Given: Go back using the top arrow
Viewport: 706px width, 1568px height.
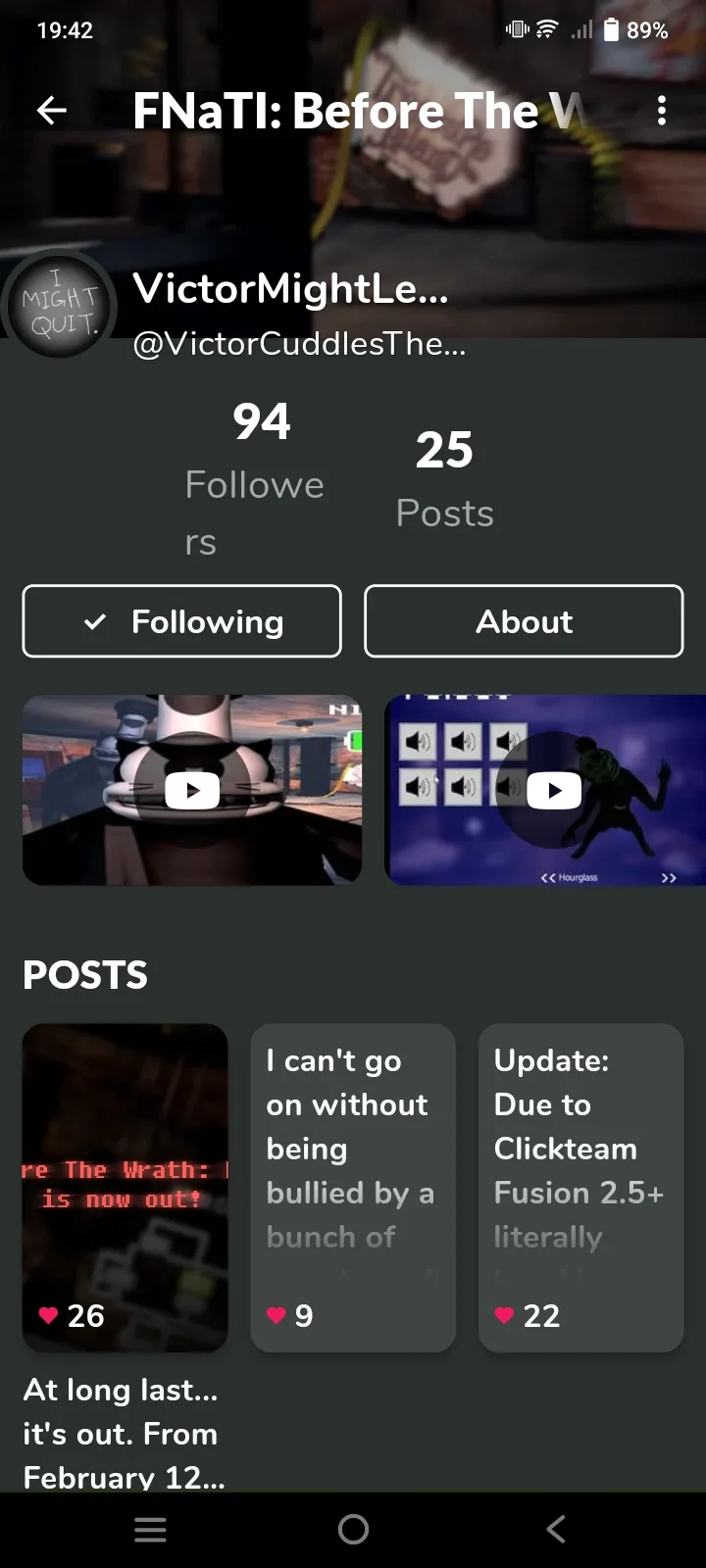Looking at the screenshot, I should coord(52,111).
